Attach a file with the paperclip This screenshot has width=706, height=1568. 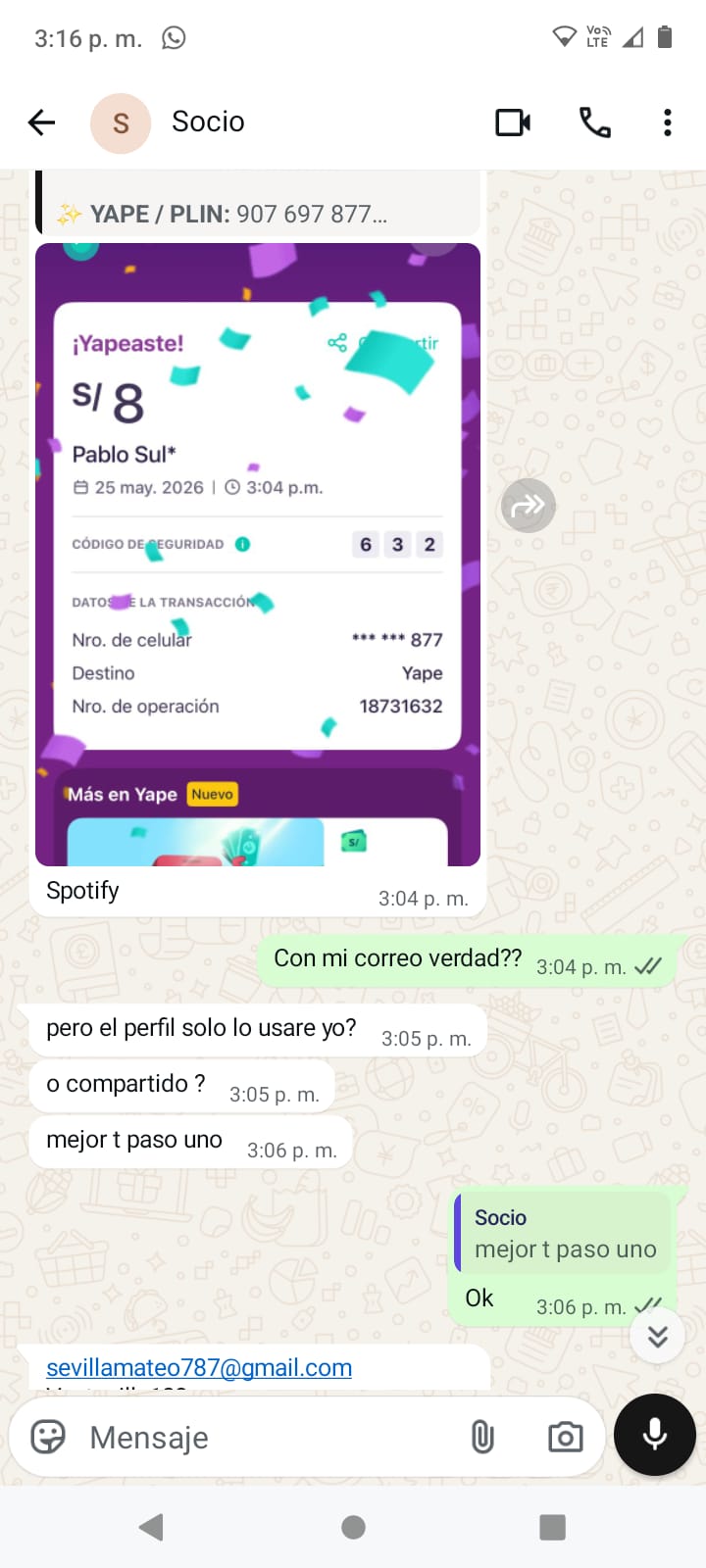482,1437
